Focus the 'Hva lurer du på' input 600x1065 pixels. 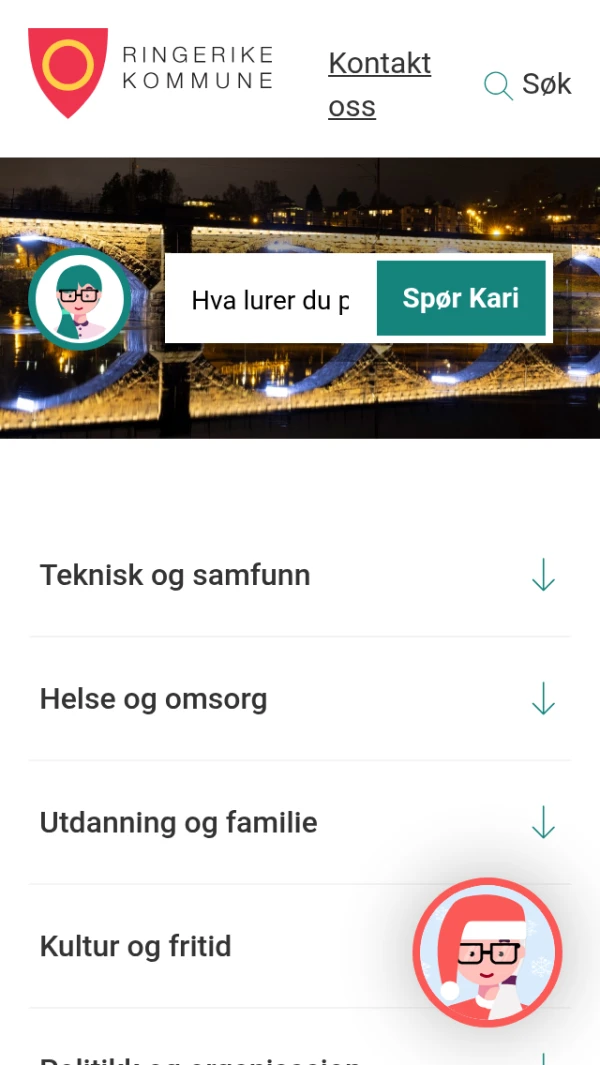(x=270, y=299)
